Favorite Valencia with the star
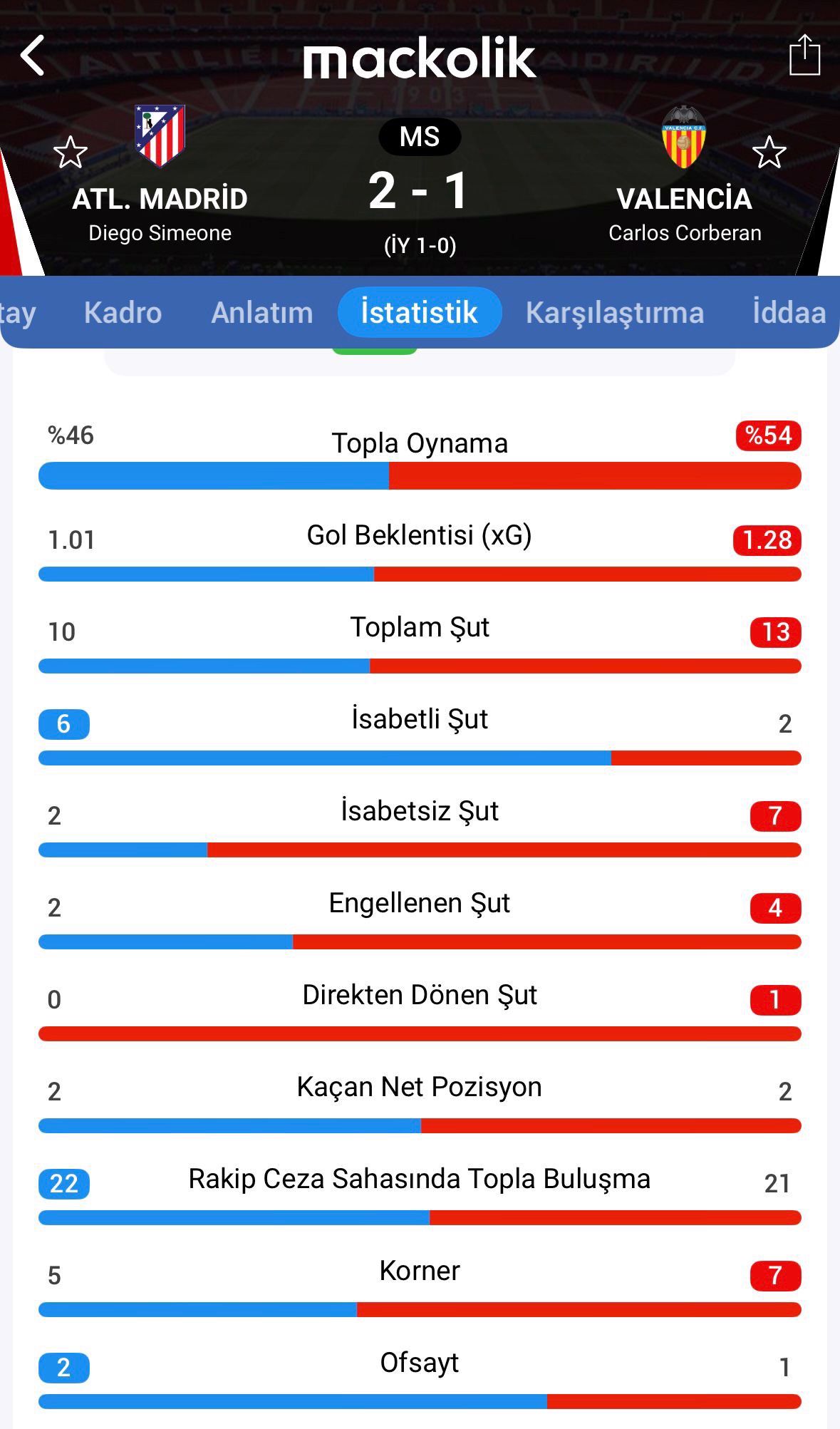Image resolution: width=840 pixels, height=1429 pixels. [x=769, y=152]
